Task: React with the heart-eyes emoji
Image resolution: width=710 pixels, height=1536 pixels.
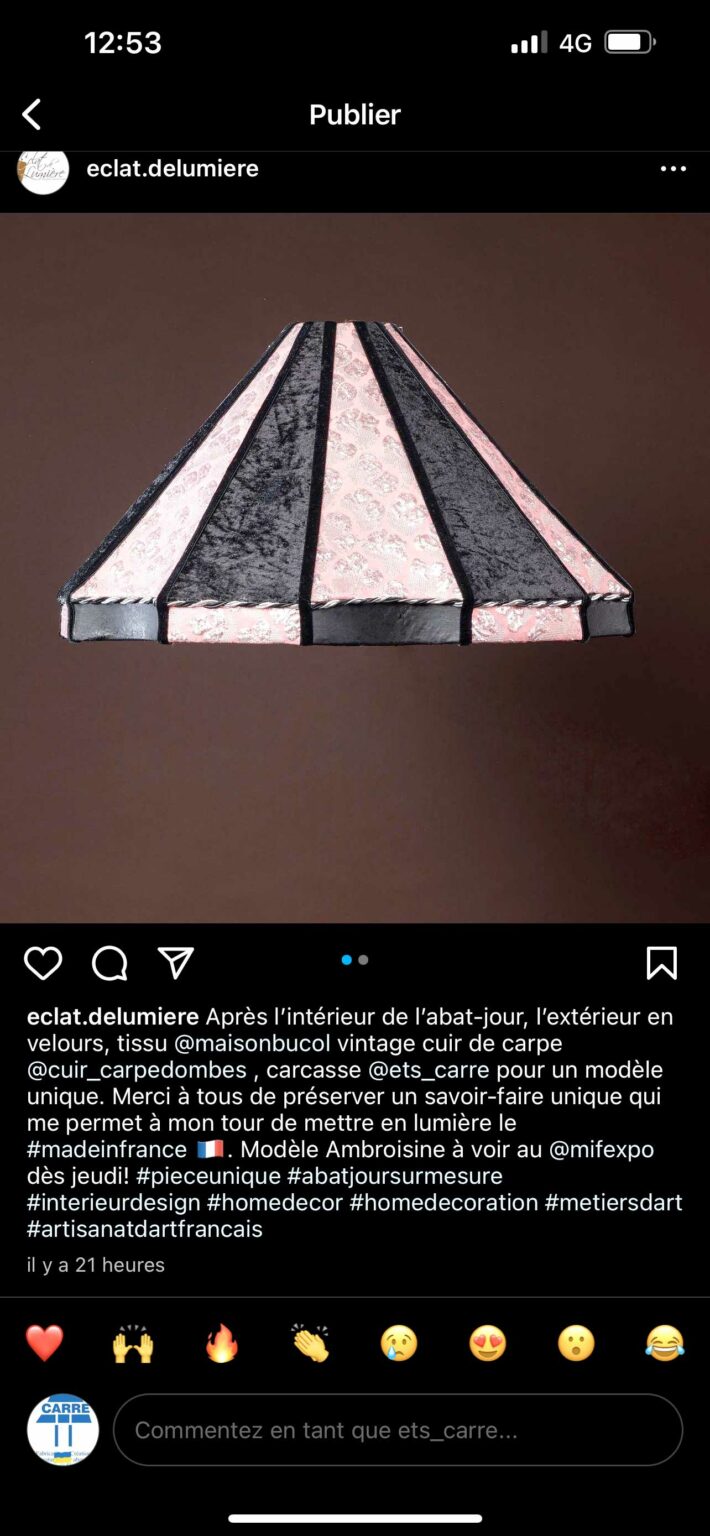Action: click(x=487, y=1343)
